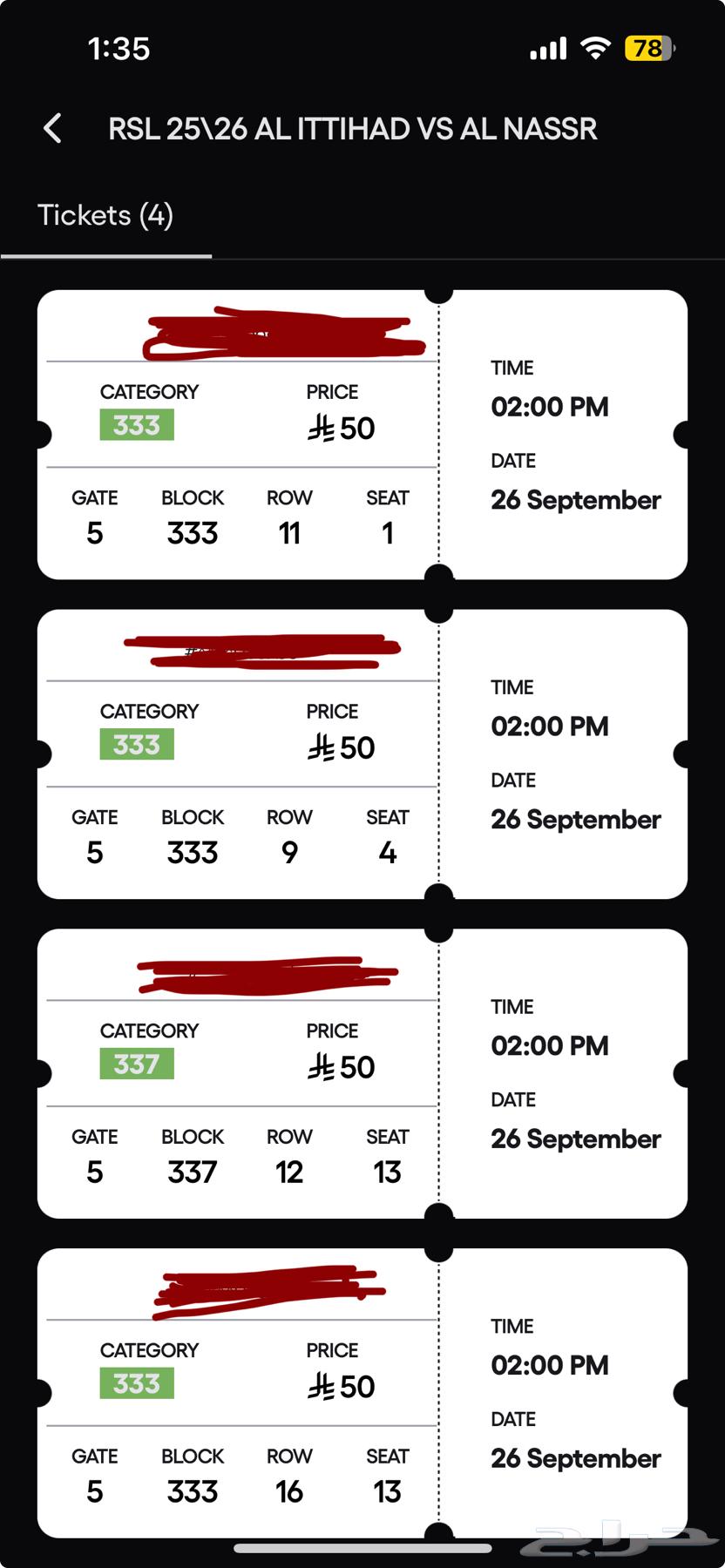Open the ticket for Row 9 Seat 4
725x1568 pixels.
click(x=362, y=753)
